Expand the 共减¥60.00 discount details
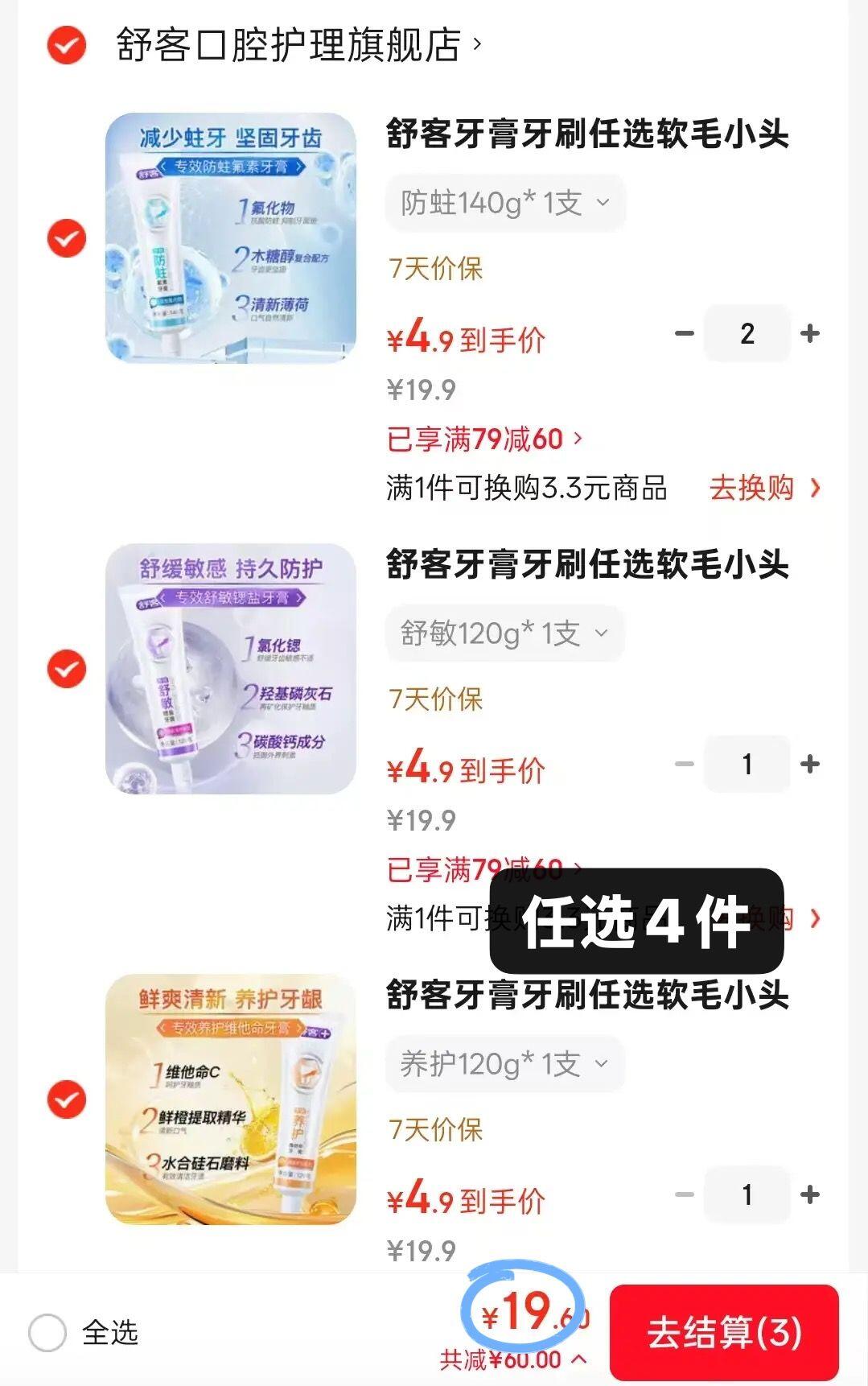Screen dimensions: 868x1386 (x=513, y=1360)
